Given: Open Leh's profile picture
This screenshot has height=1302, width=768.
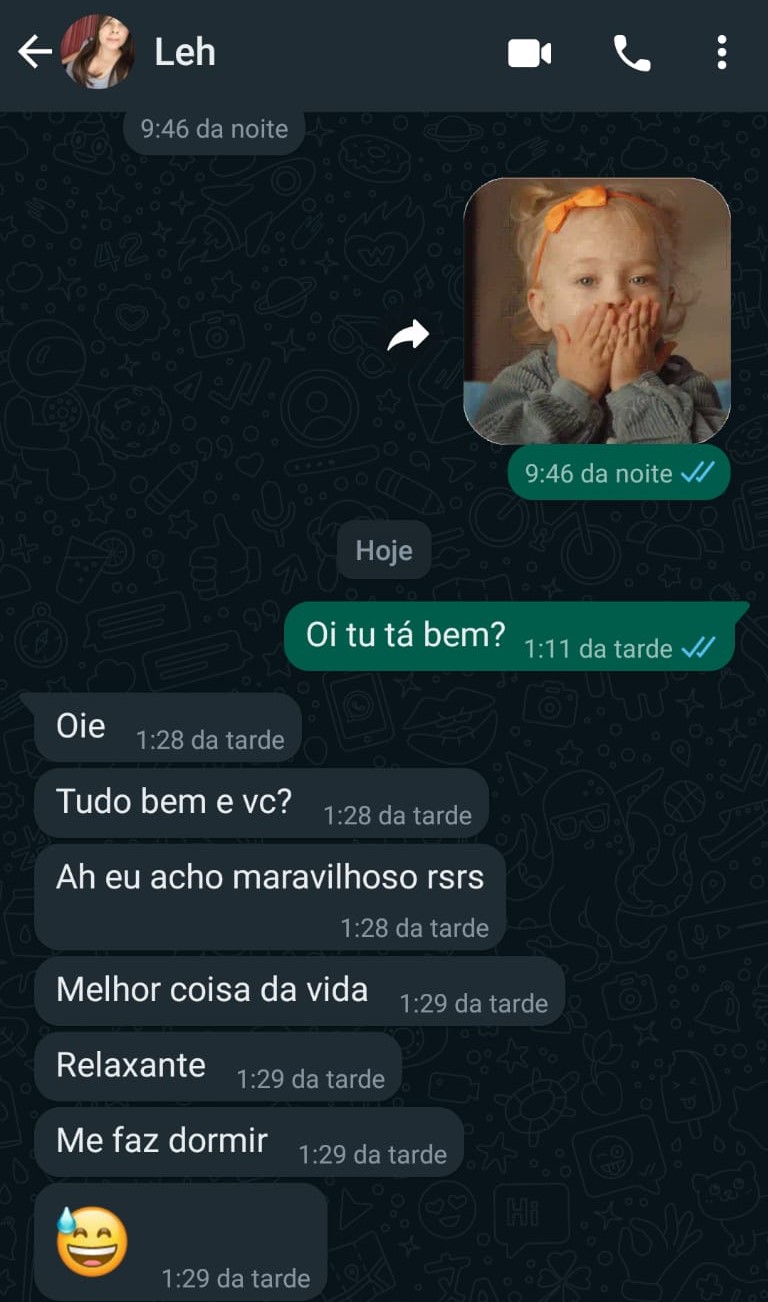Looking at the screenshot, I should pyautogui.click(x=97, y=52).
